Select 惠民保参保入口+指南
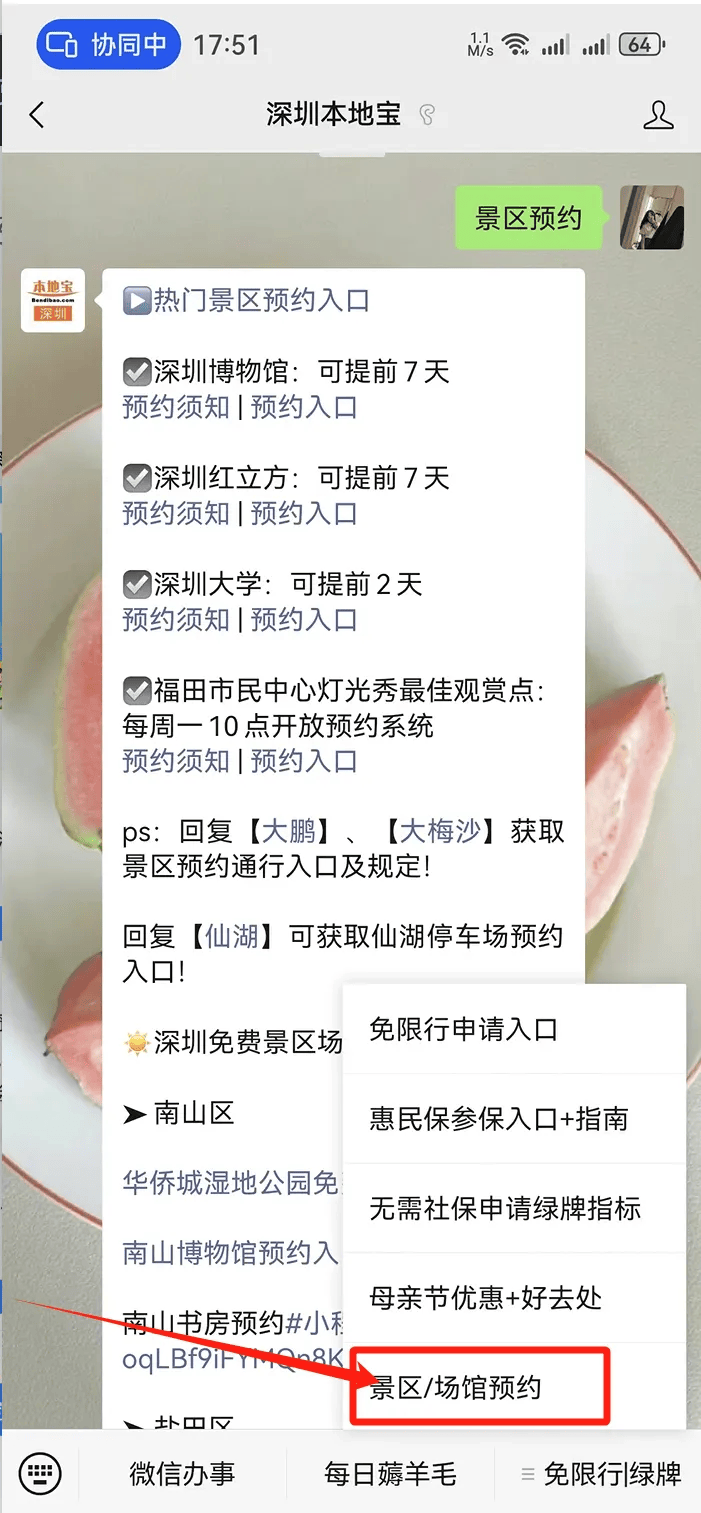 [x=499, y=1118]
